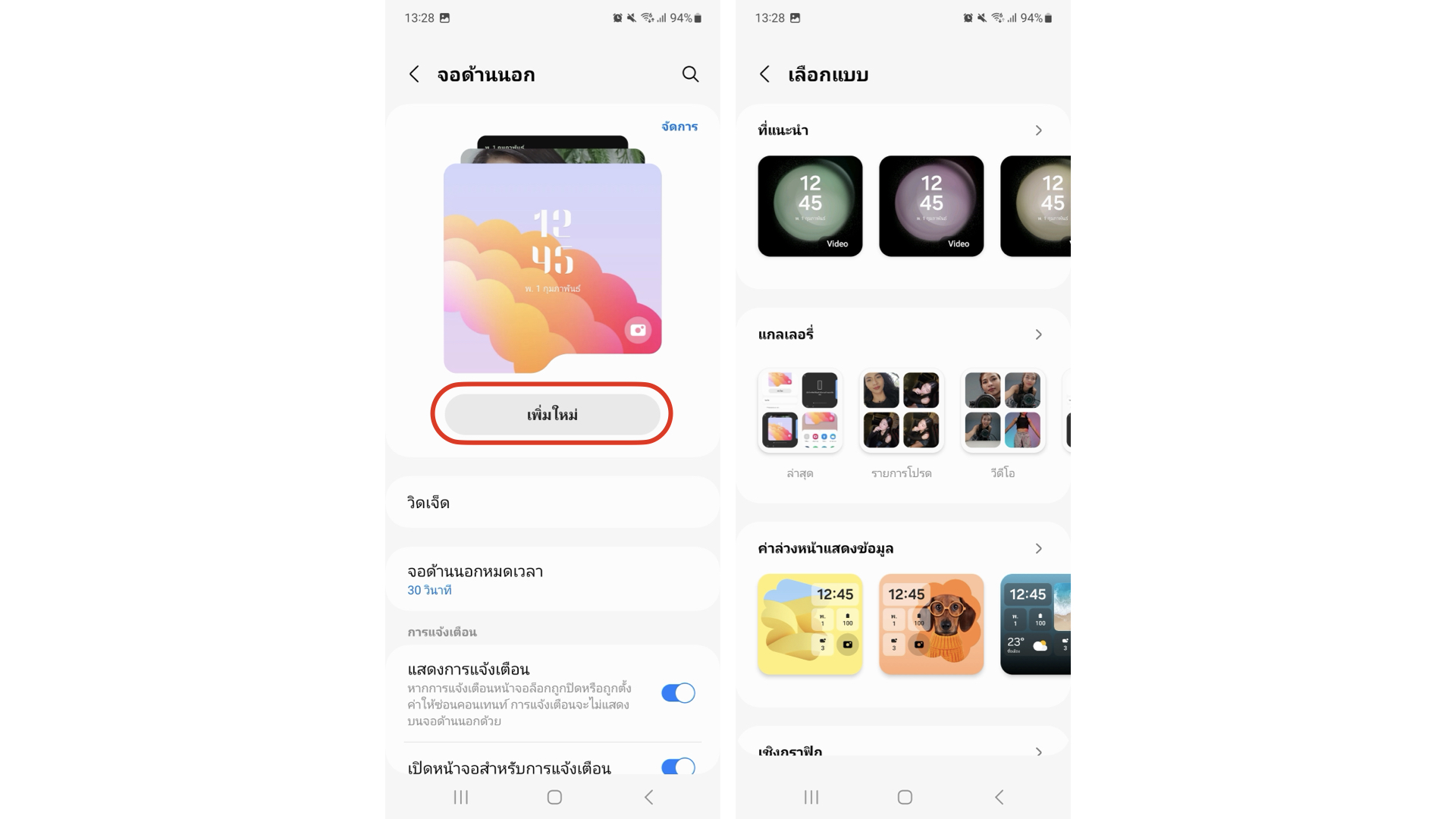The width and height of the screenshot is (1456, 819).
Task: Select the green 12:45 video clock design
Action: 810,206
